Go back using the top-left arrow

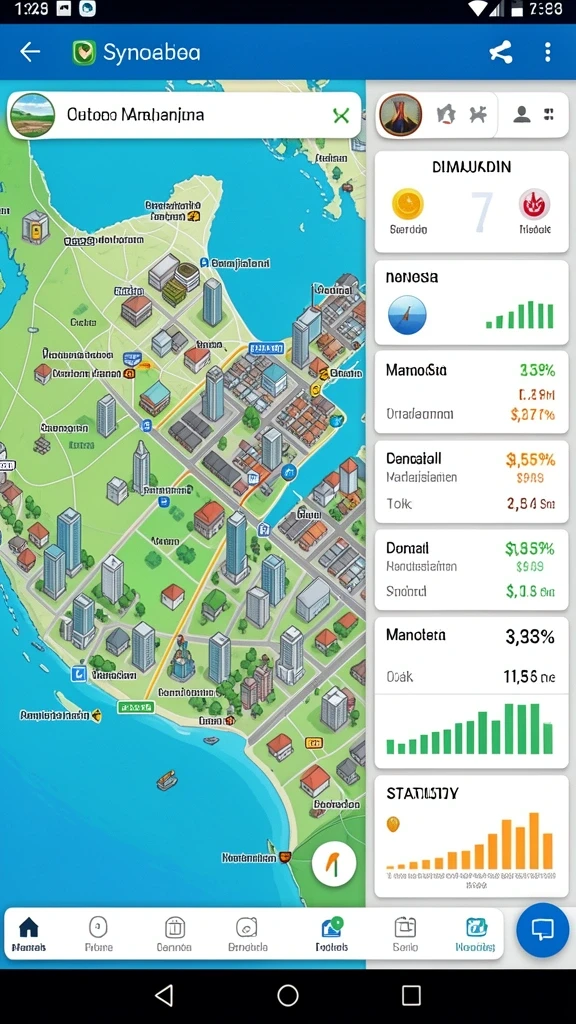coord(30,52)
